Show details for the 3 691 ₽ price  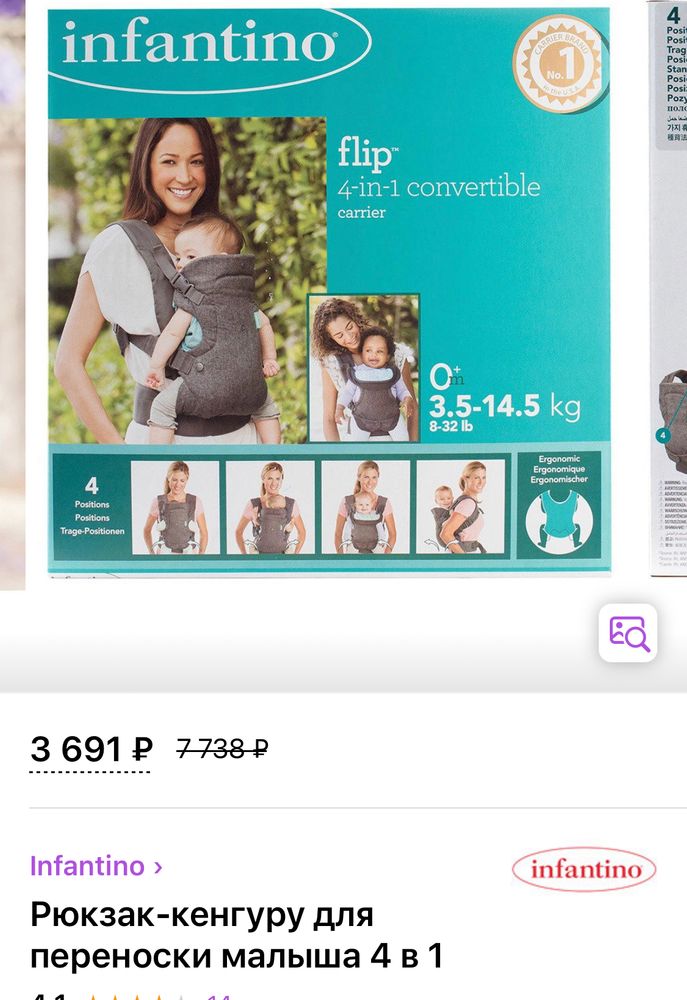pyautogui.click(x=91, y=749)
